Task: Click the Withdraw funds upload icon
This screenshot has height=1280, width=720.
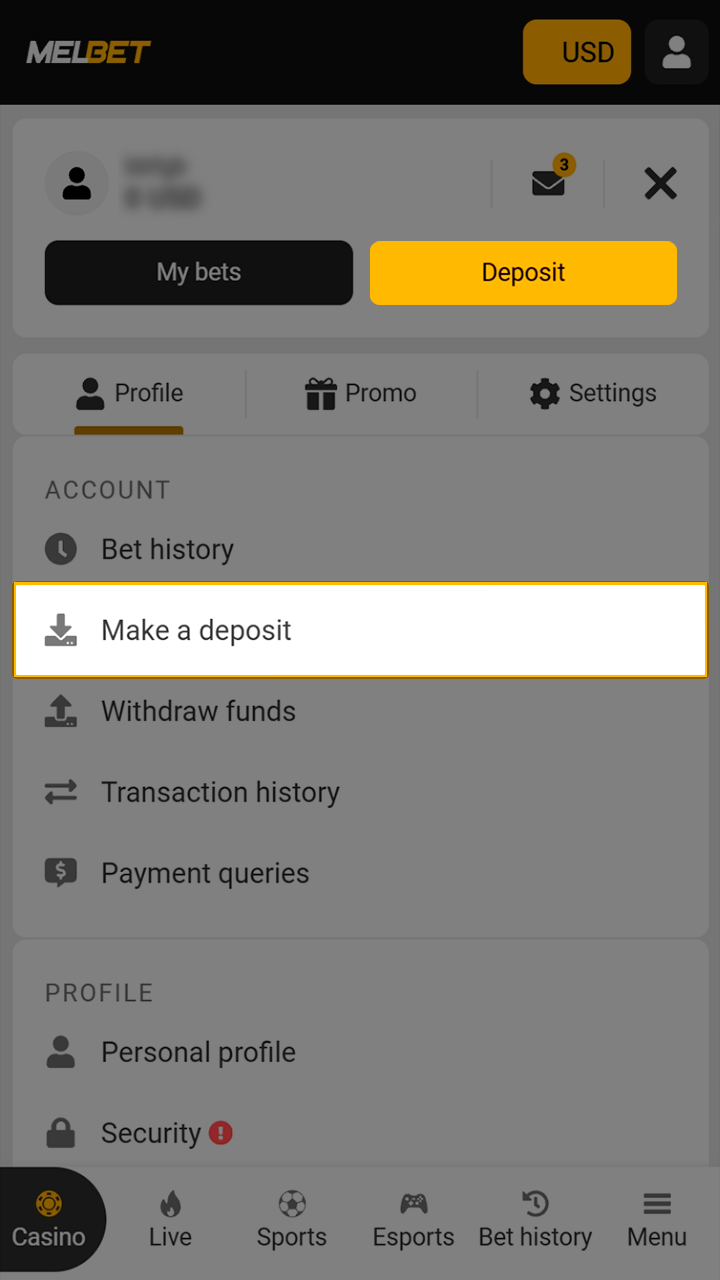Action: [x=60, y=711]
